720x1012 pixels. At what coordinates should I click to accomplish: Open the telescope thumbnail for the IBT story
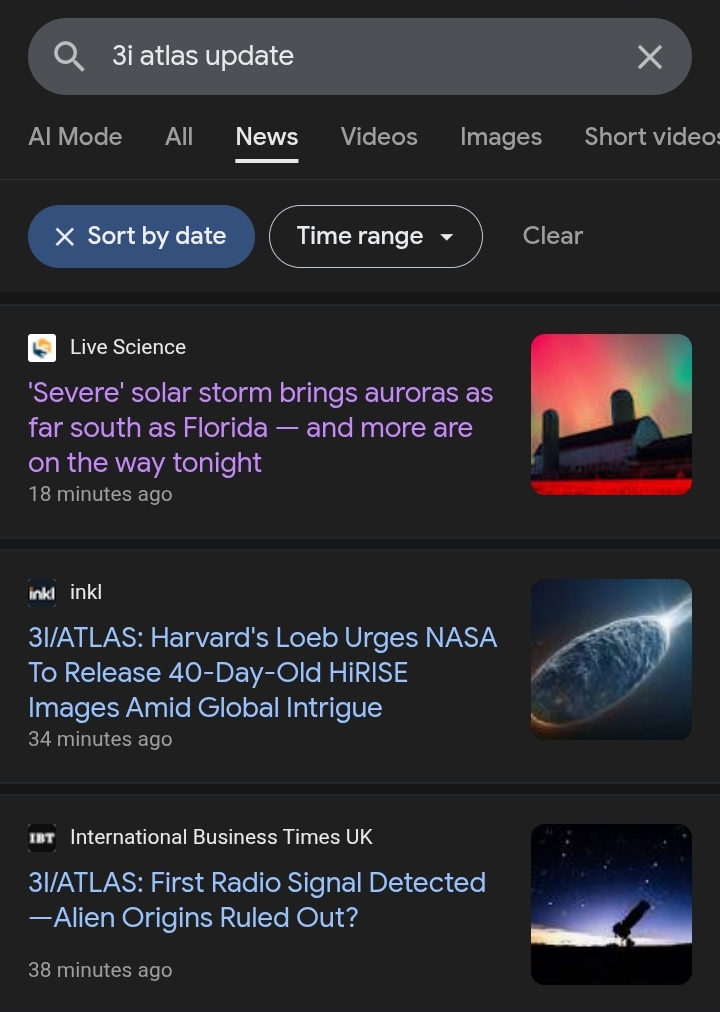(611, 904)
